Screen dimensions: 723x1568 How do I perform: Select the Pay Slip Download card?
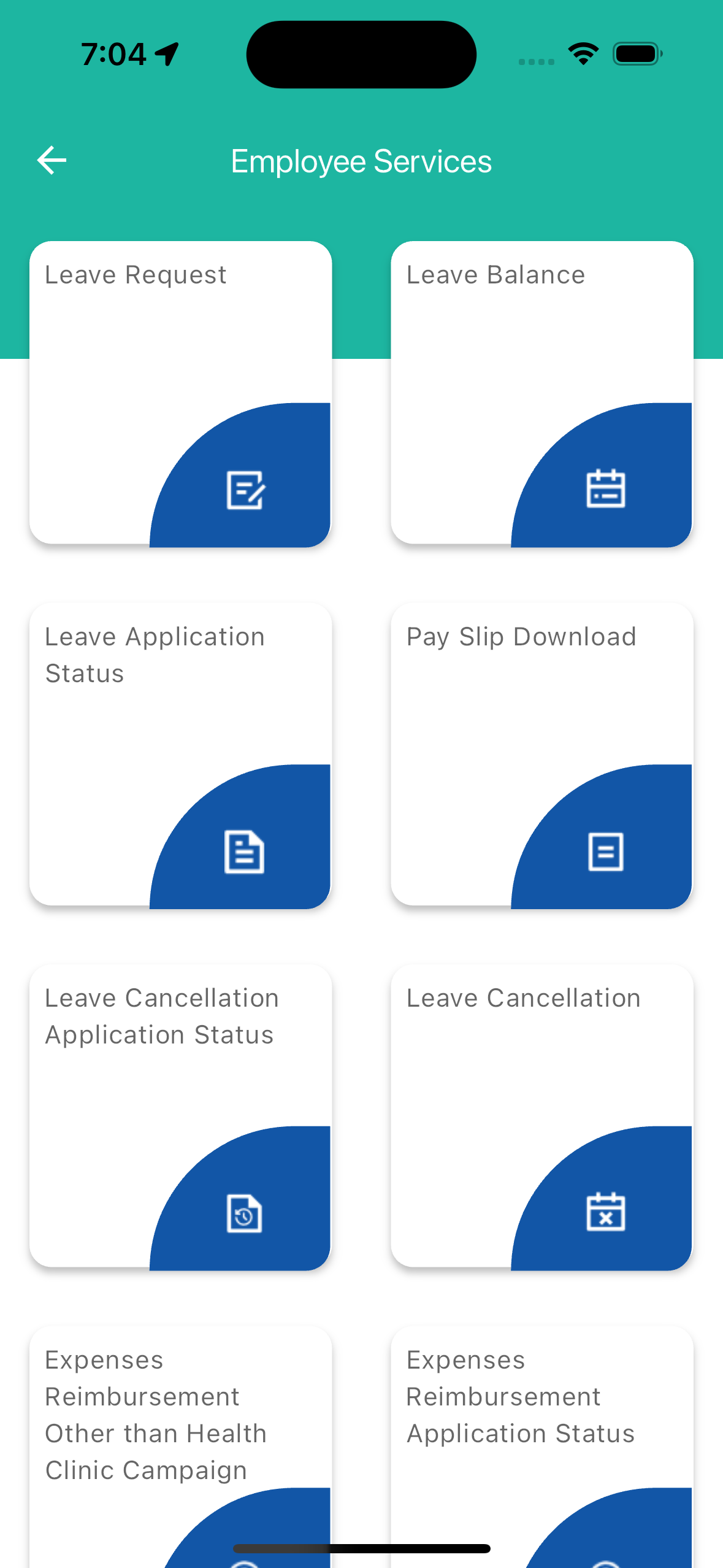(x=542, y=755)
